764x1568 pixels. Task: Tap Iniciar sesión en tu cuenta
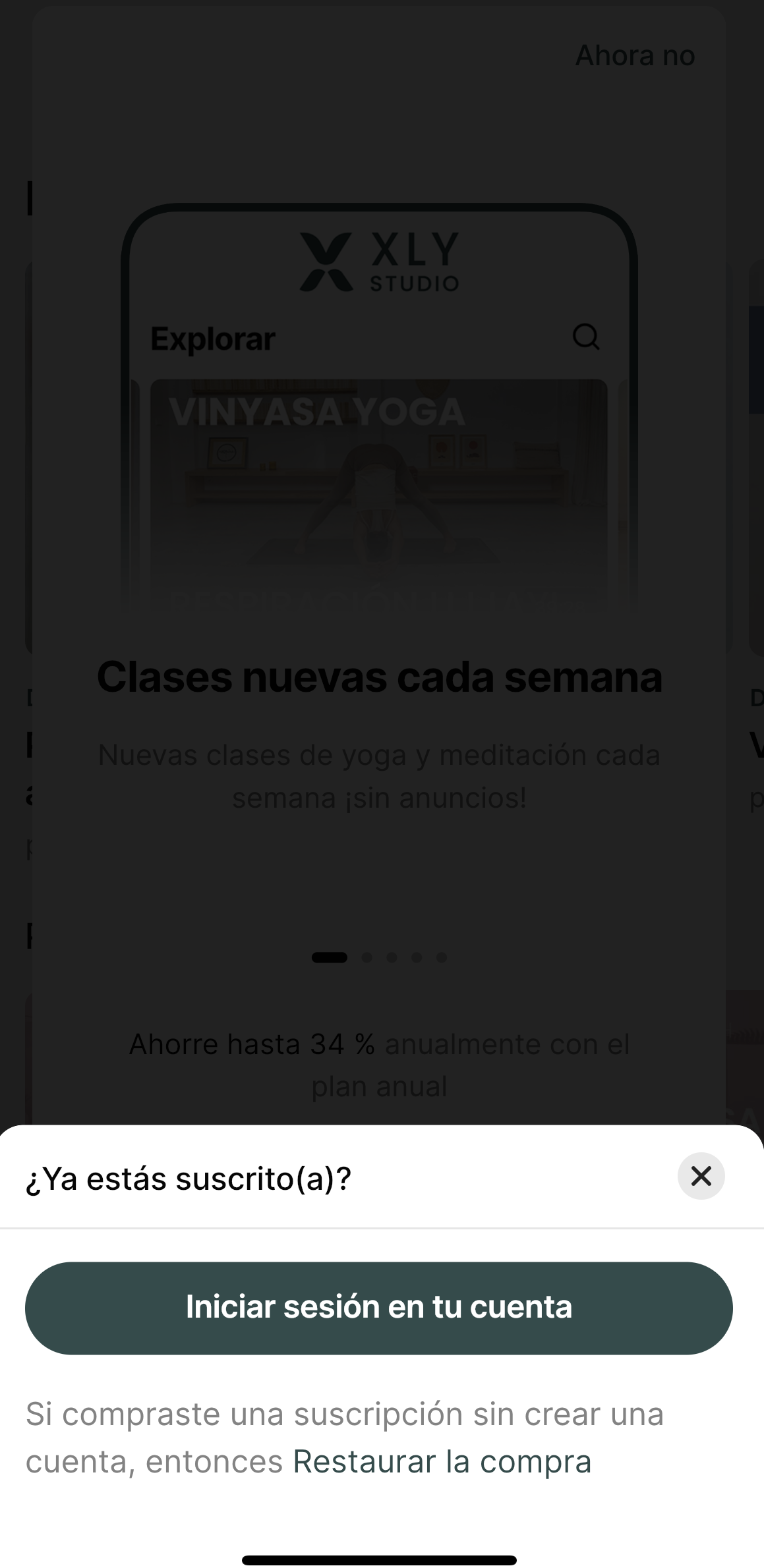(379, 1308)
